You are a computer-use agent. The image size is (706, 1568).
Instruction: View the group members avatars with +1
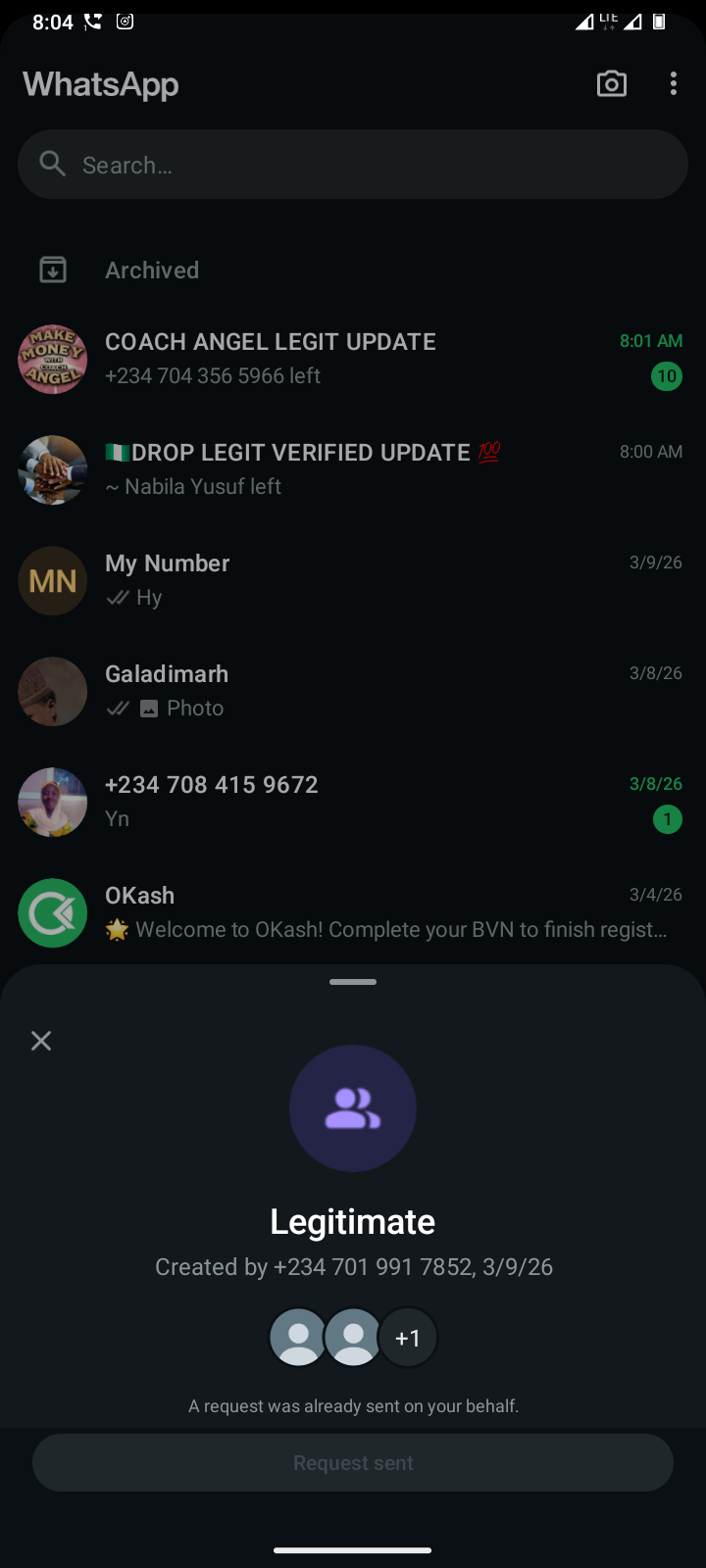pyautogui.click(x=353, y=1338)
